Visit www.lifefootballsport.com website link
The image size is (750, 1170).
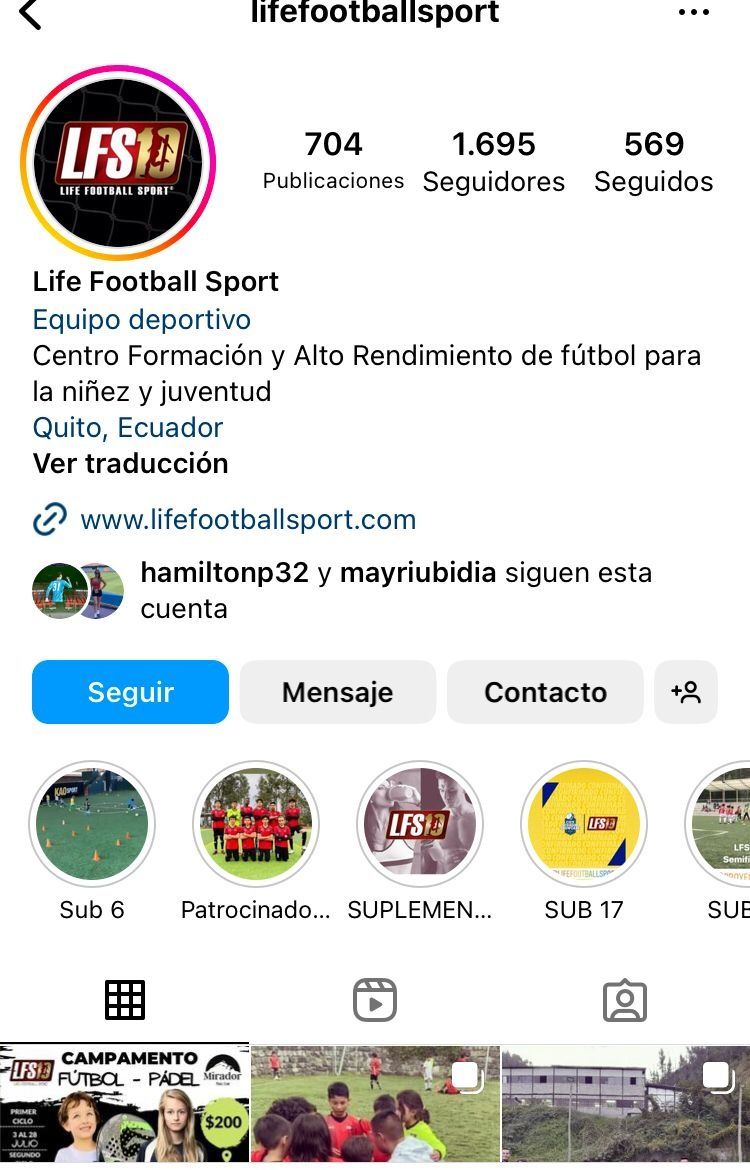click(x=248, y=520)
